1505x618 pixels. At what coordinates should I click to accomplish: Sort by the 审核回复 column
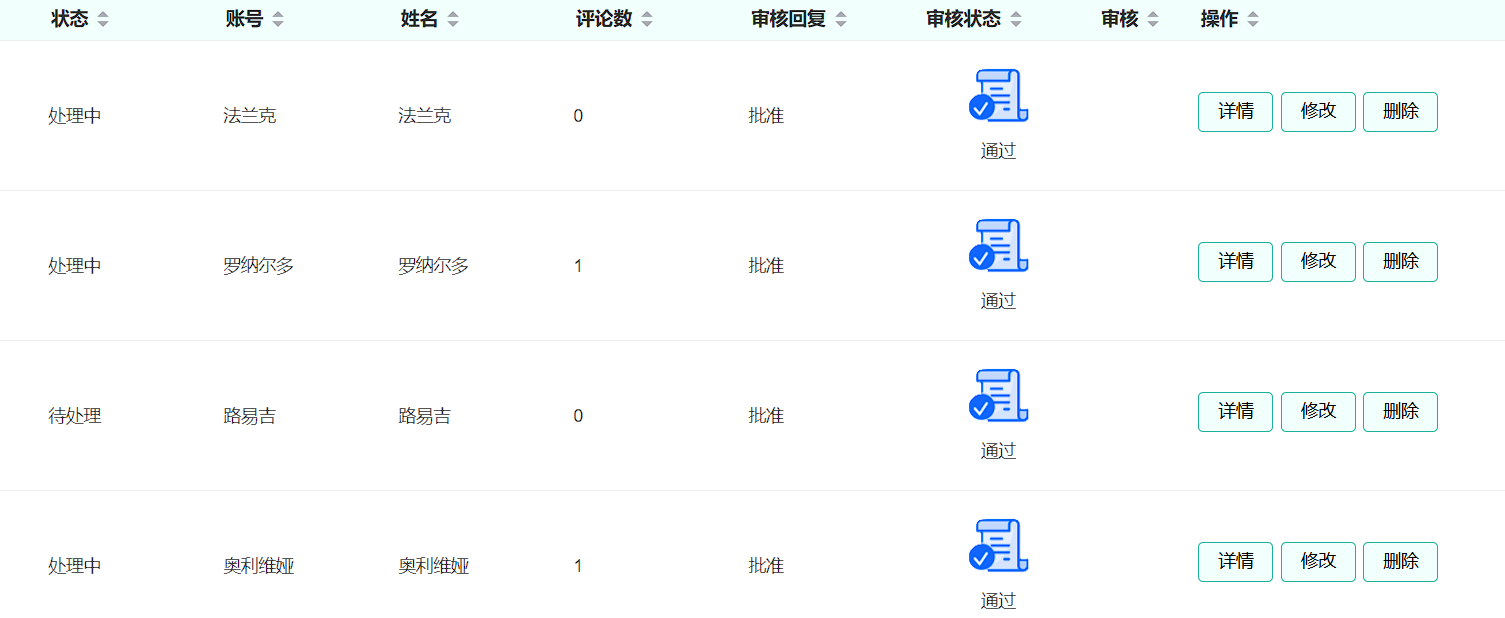841,19
